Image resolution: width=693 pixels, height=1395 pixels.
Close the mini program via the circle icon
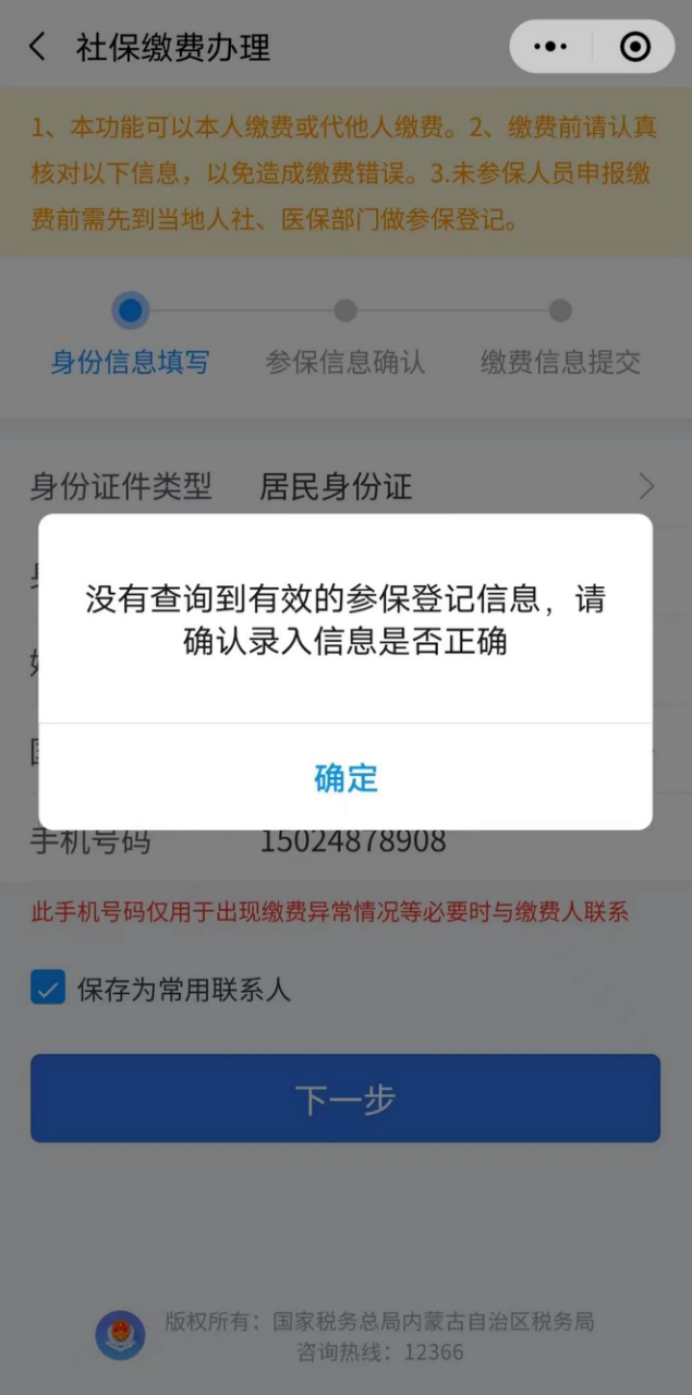(x=635, y=47)
